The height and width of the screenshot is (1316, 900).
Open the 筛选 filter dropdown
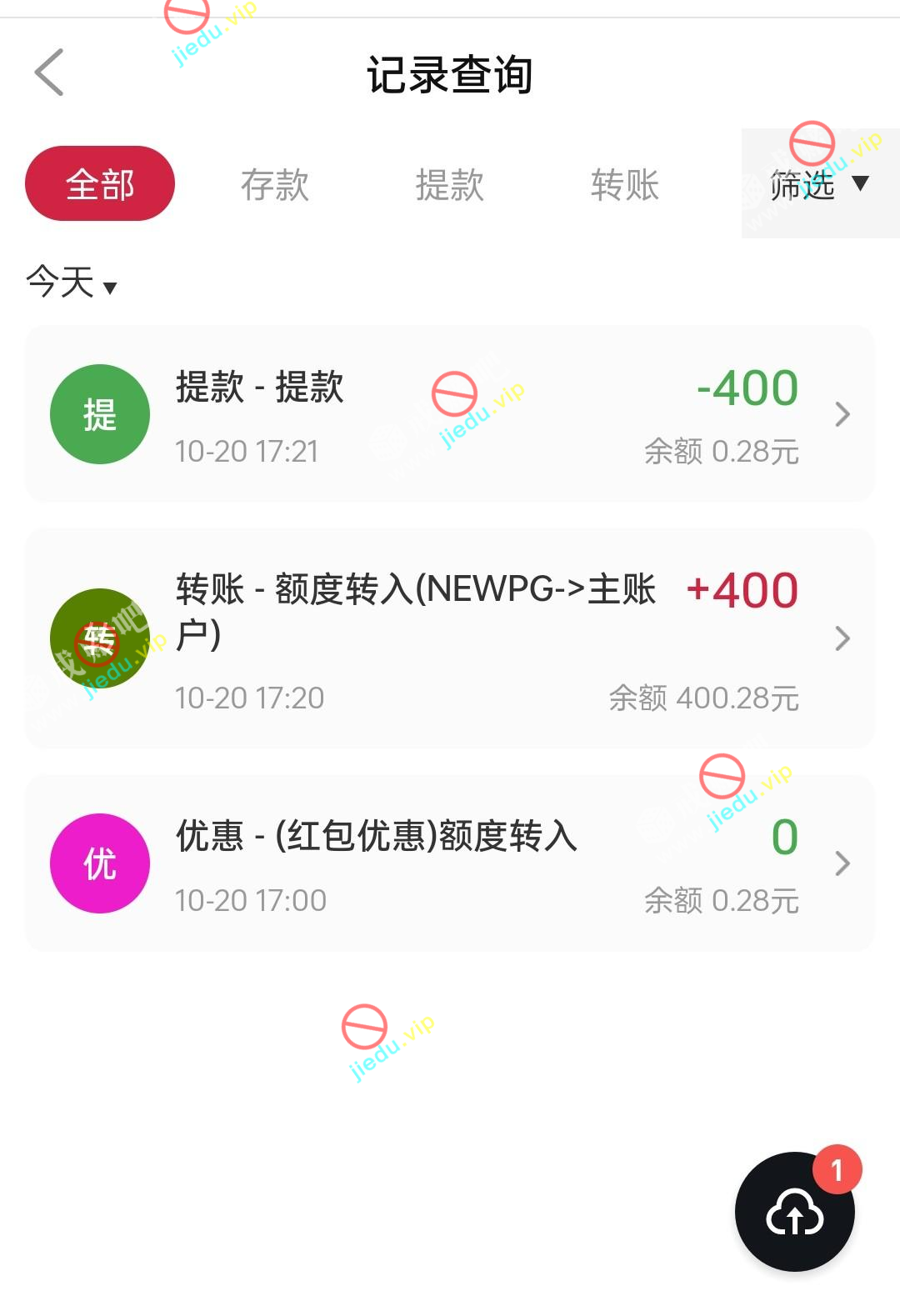(819, 184)
